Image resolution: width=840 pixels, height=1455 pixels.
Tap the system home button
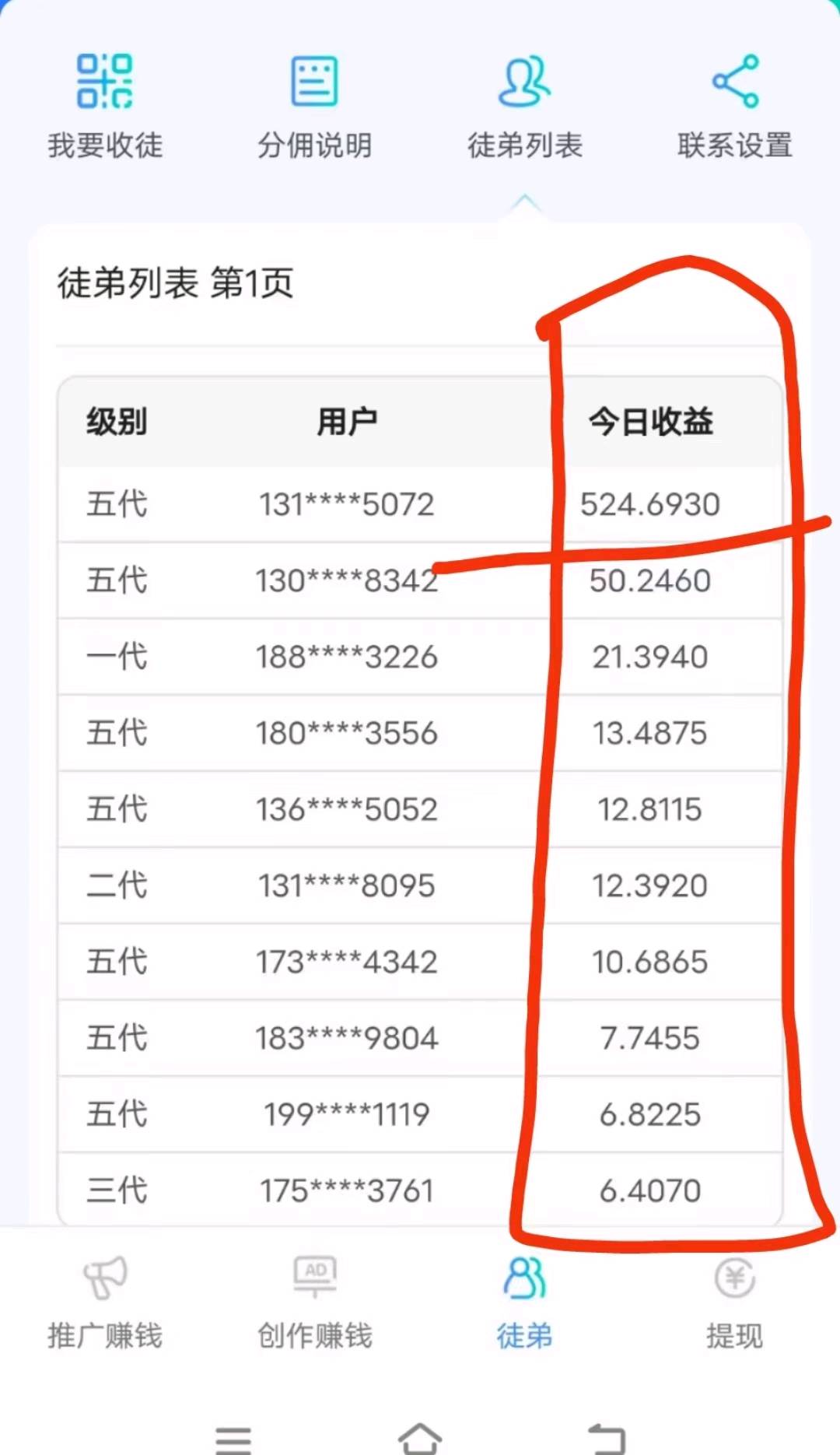[420, 1438]
